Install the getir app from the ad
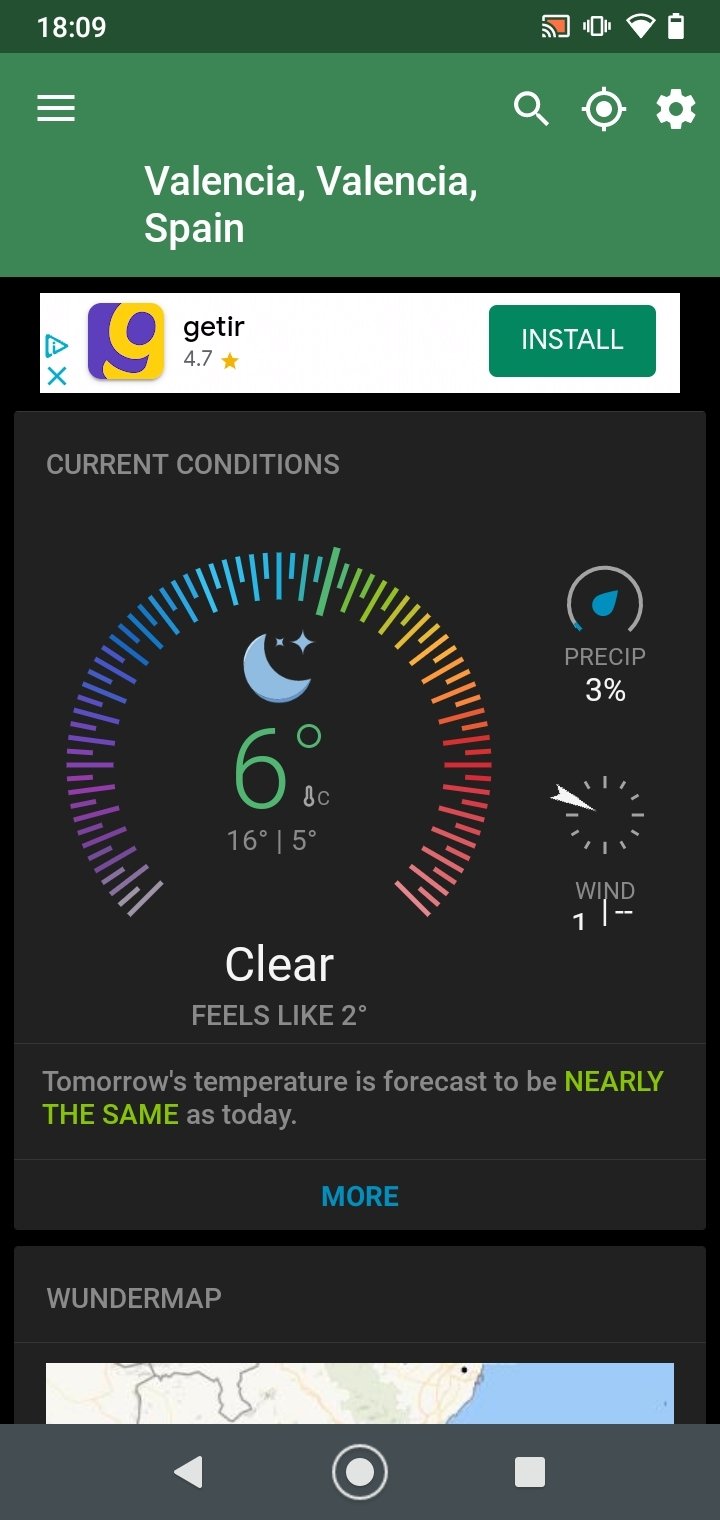This screenshot has width=720, height=1520. pyautogui.click(x=572, y=340)
